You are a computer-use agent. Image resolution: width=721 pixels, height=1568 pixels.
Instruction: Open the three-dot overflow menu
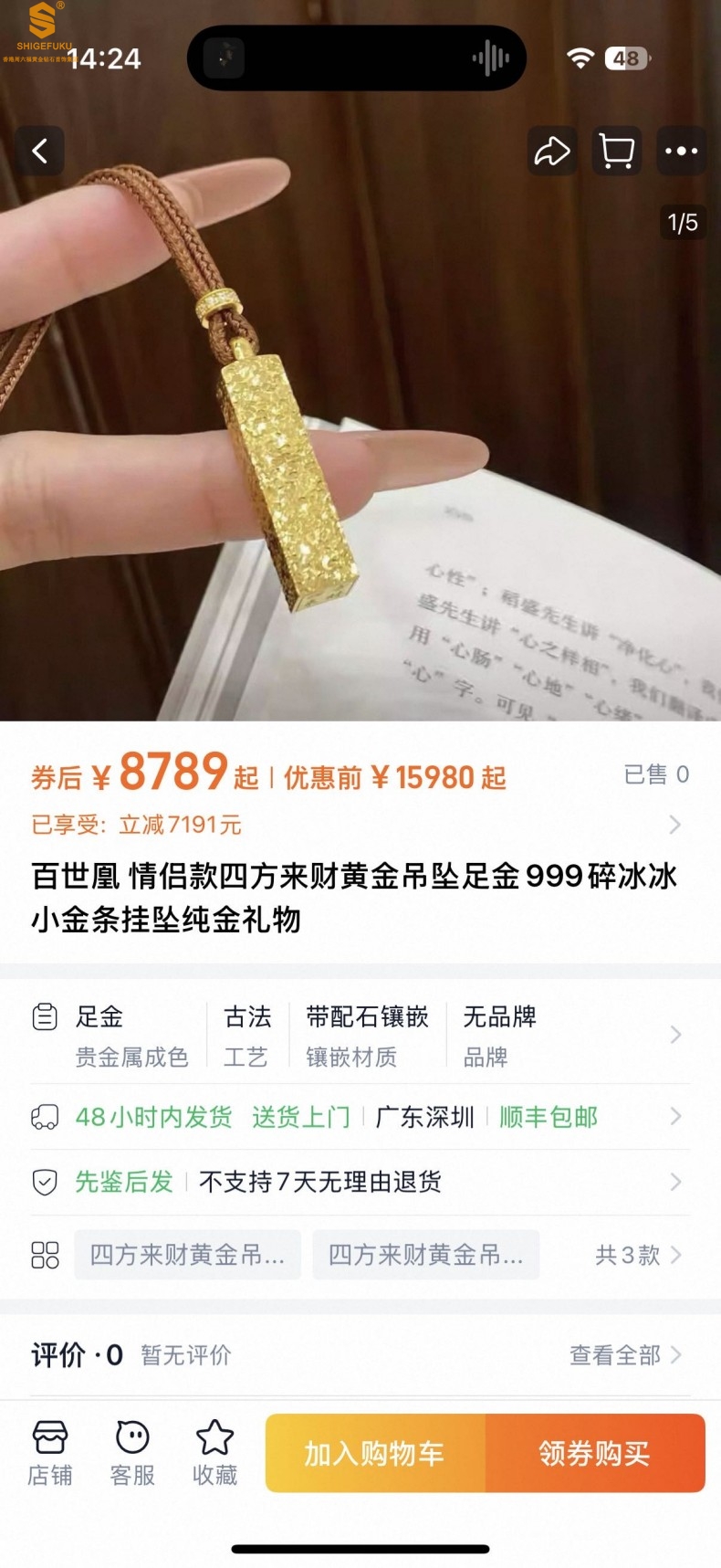[681, 151]
